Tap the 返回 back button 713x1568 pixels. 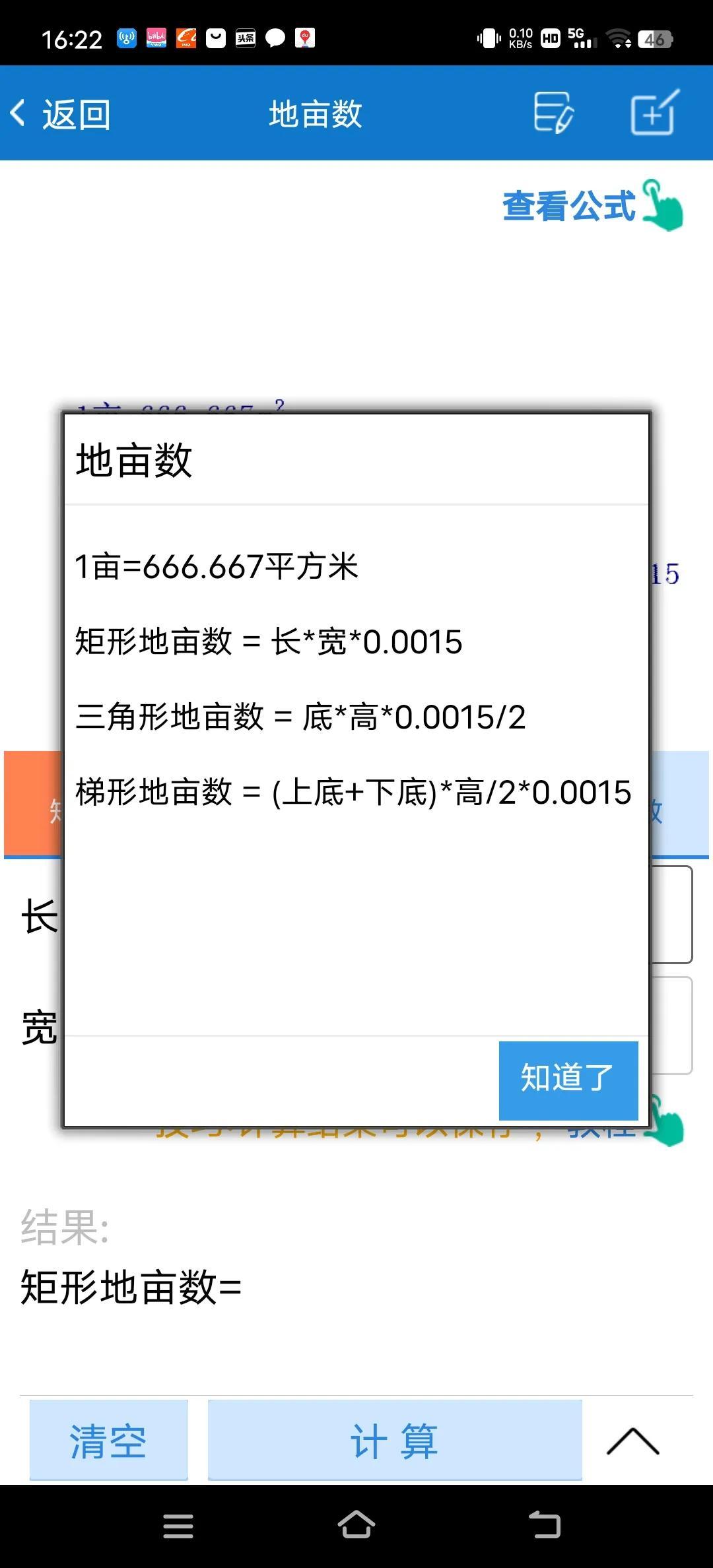point(61,114)
